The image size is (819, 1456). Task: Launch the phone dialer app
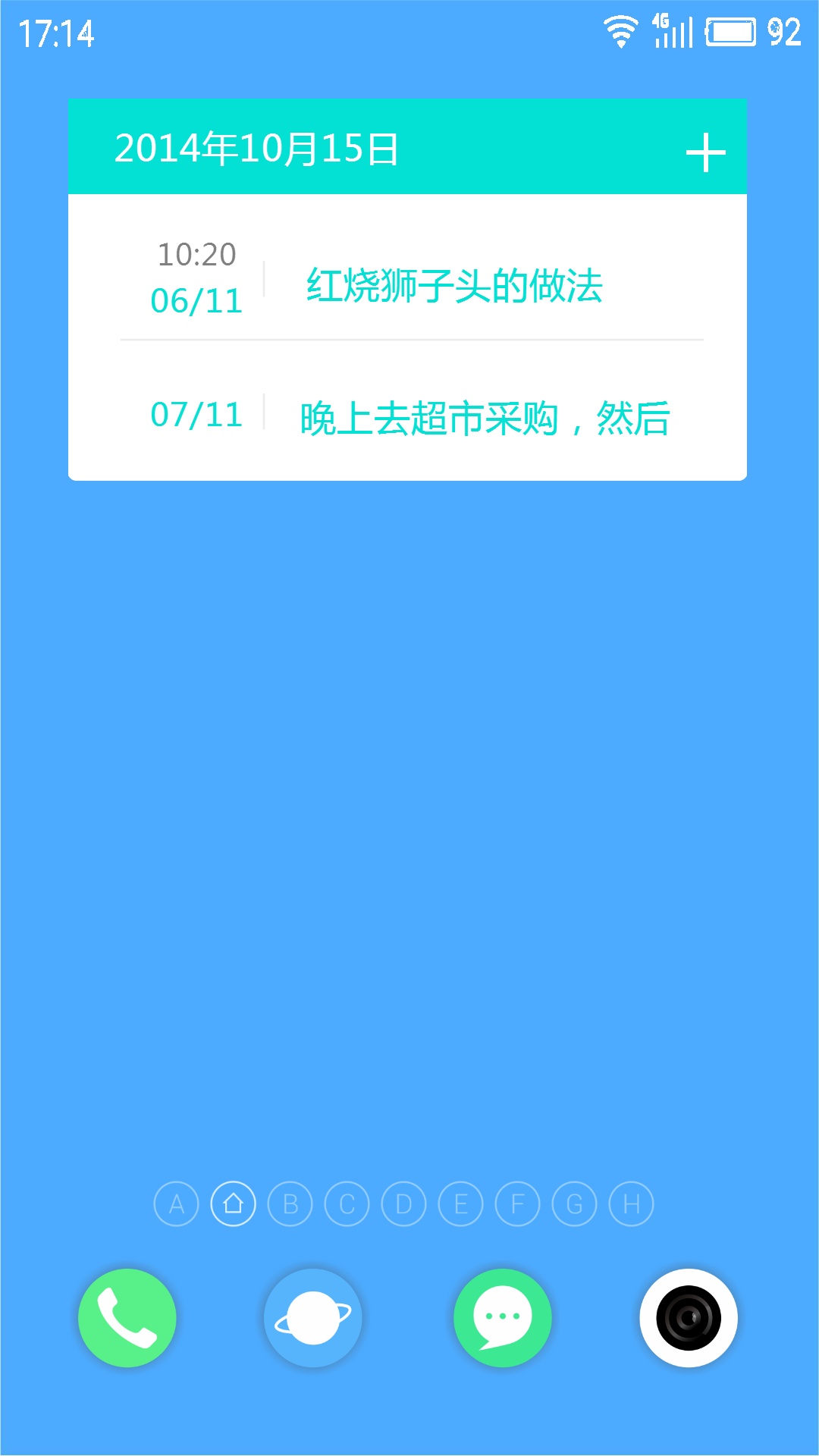click(127, 1318)
